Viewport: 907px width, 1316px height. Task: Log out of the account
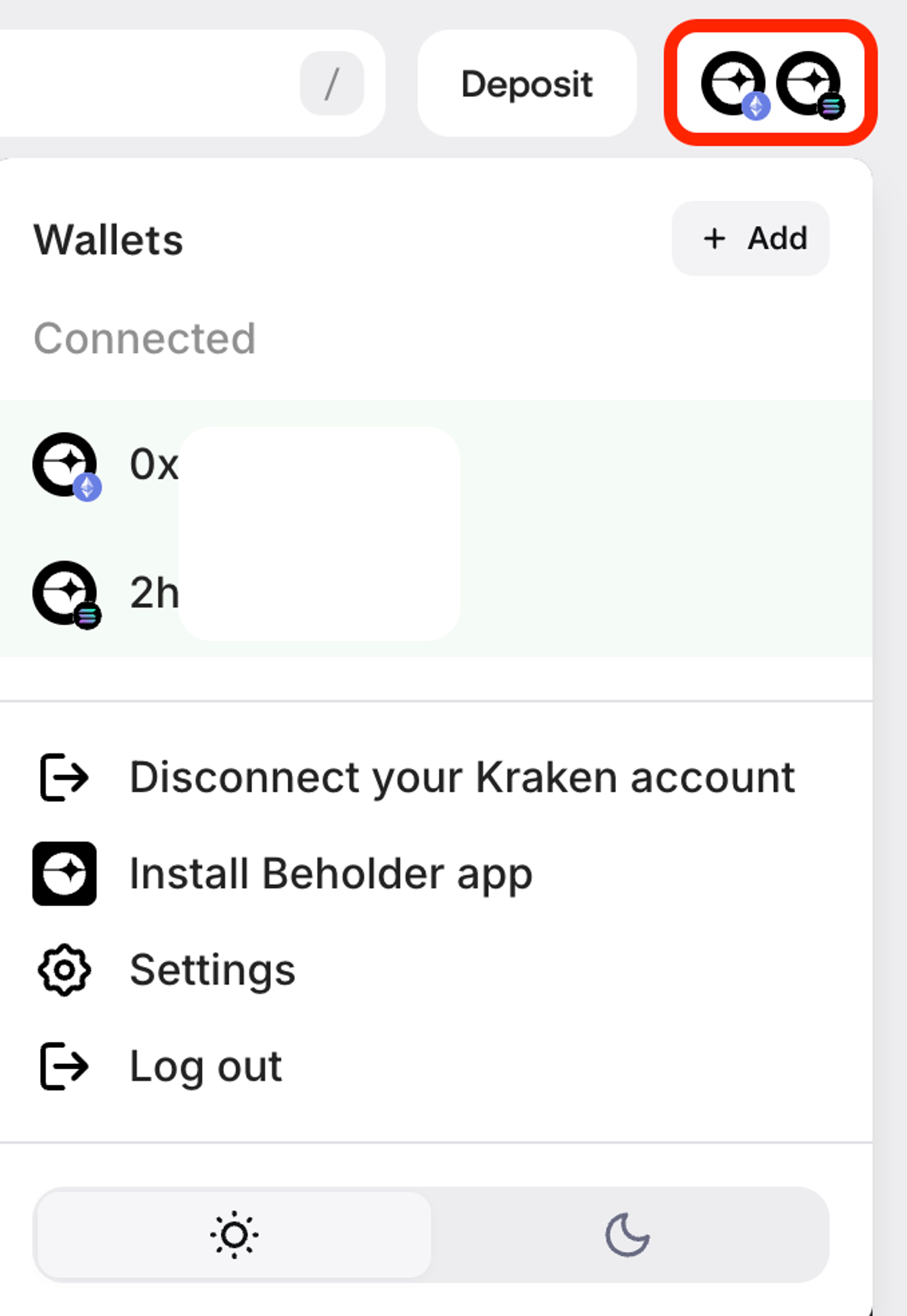pos(205,1066)
